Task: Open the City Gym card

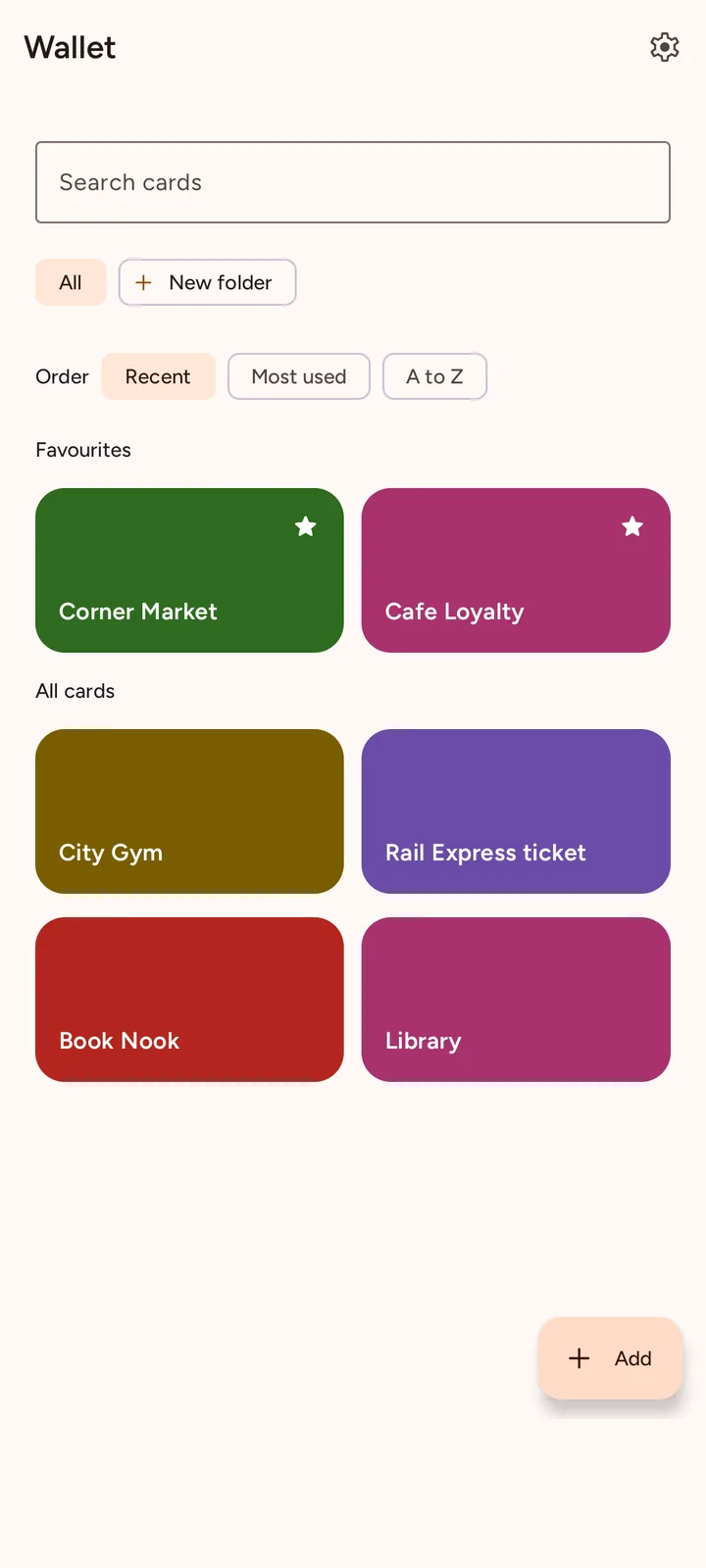Action: pyautogui.click(x=189, y=811)
